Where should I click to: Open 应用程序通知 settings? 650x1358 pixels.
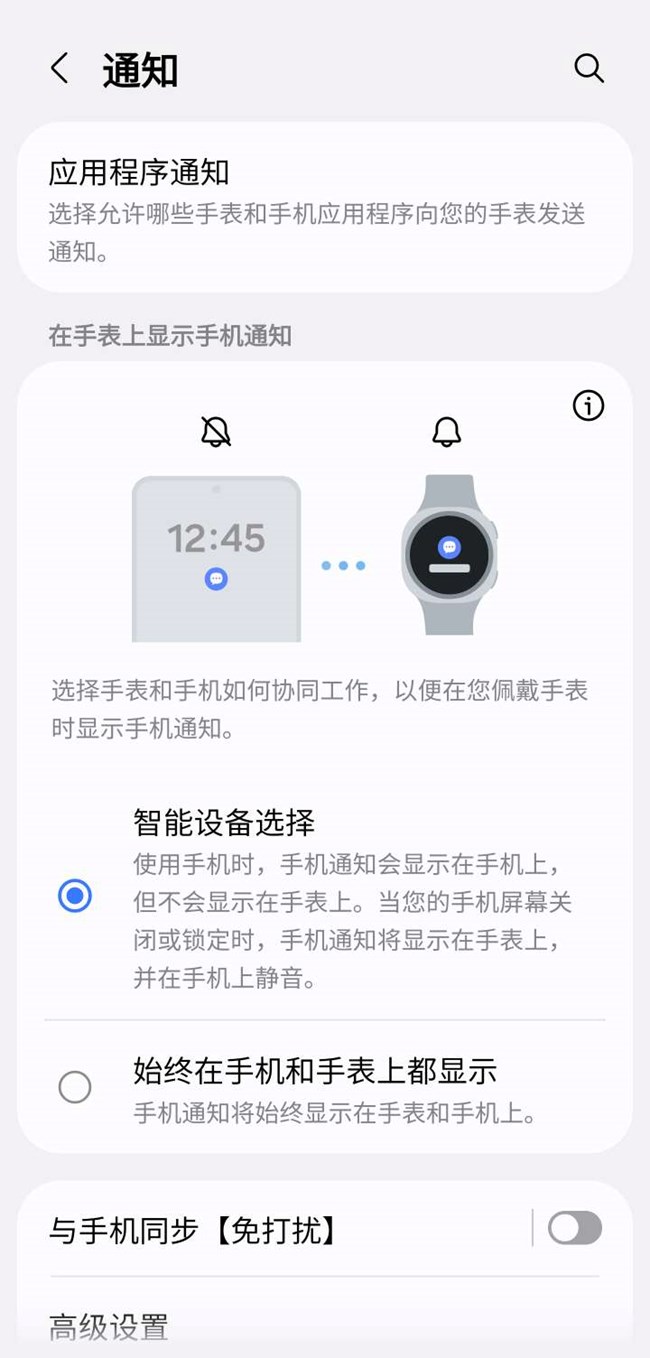(324, 207)
